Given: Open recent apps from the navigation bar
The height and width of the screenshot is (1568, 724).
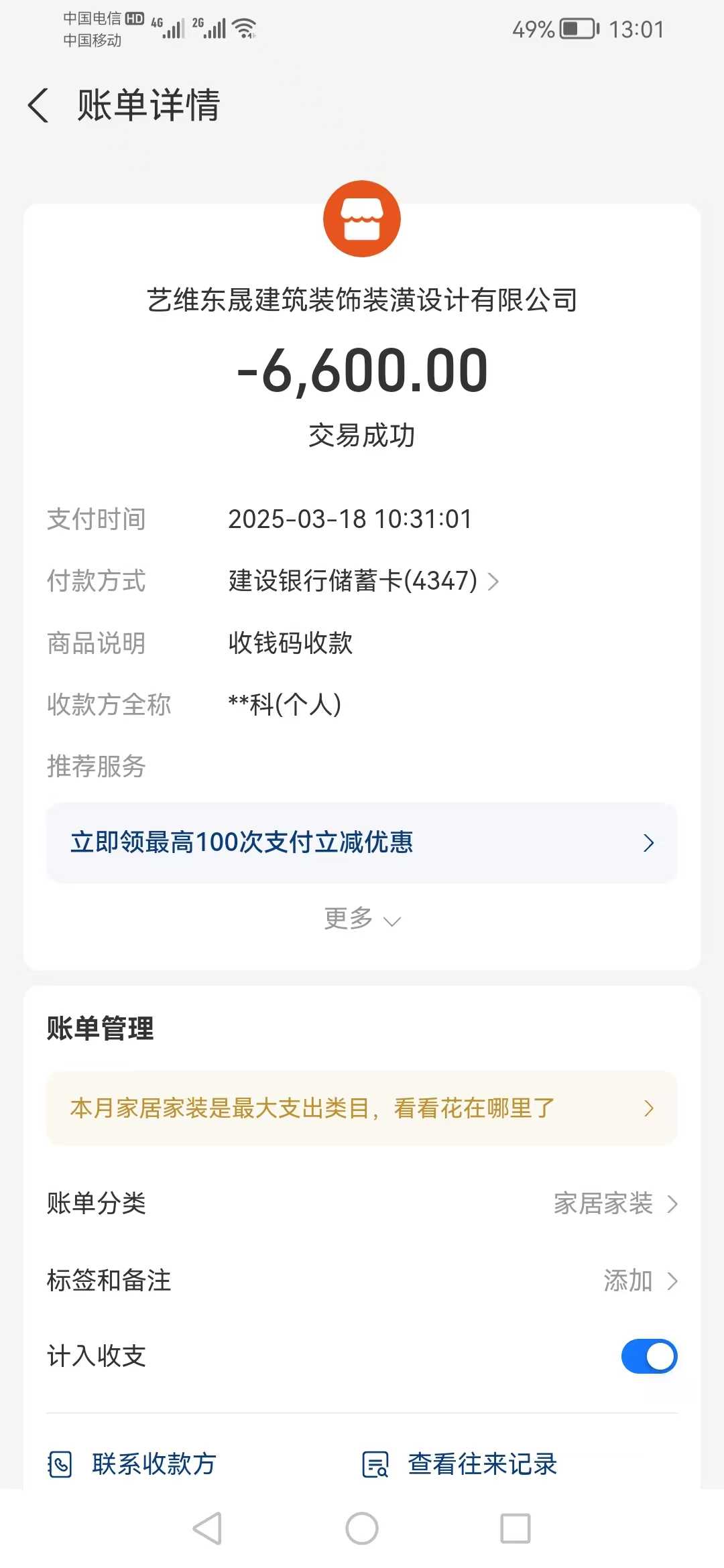Looking at the screenshot, I should pyautogui.click(x=515, y=1529).
